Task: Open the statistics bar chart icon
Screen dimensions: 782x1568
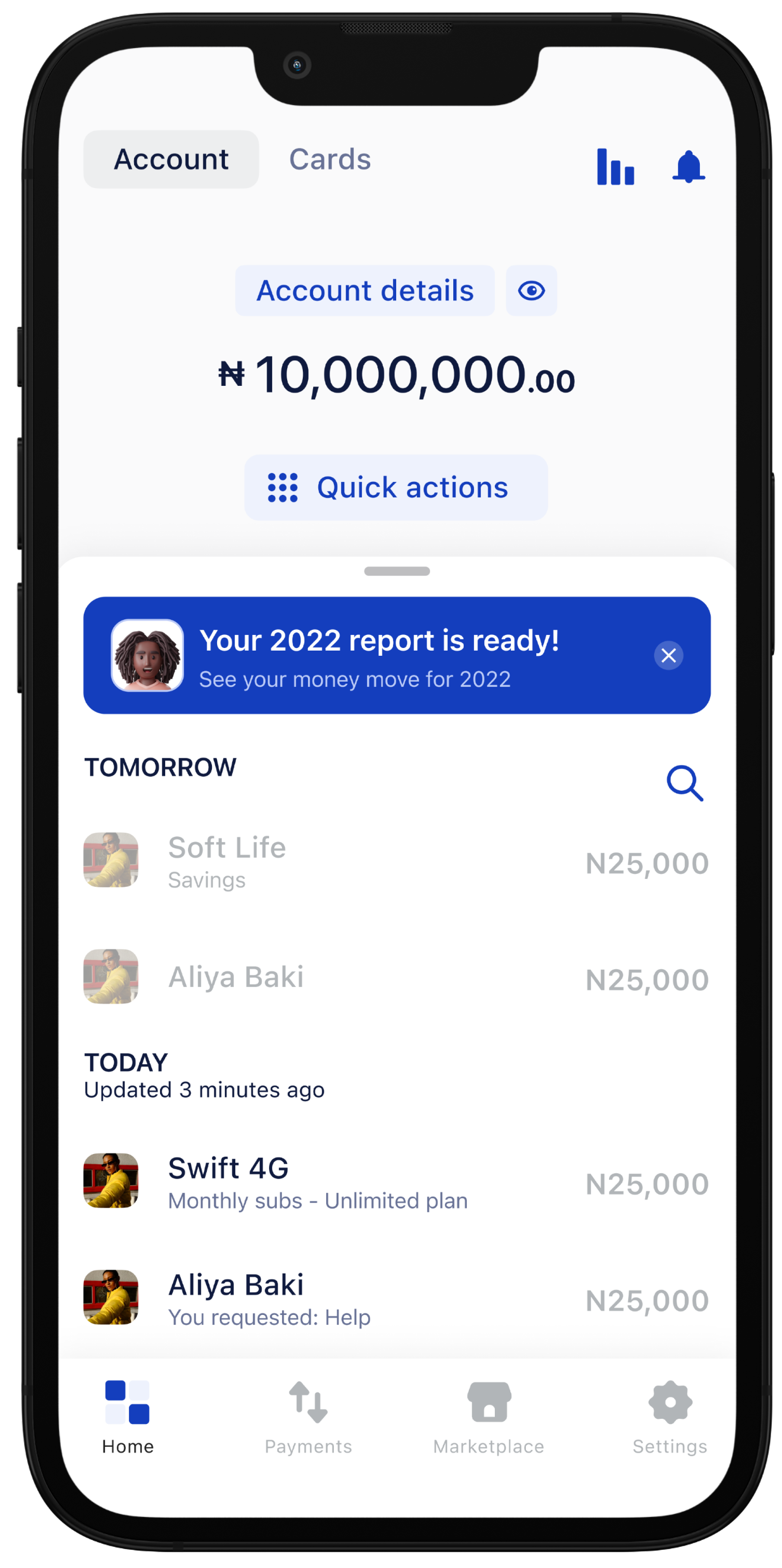Action: 615,166
